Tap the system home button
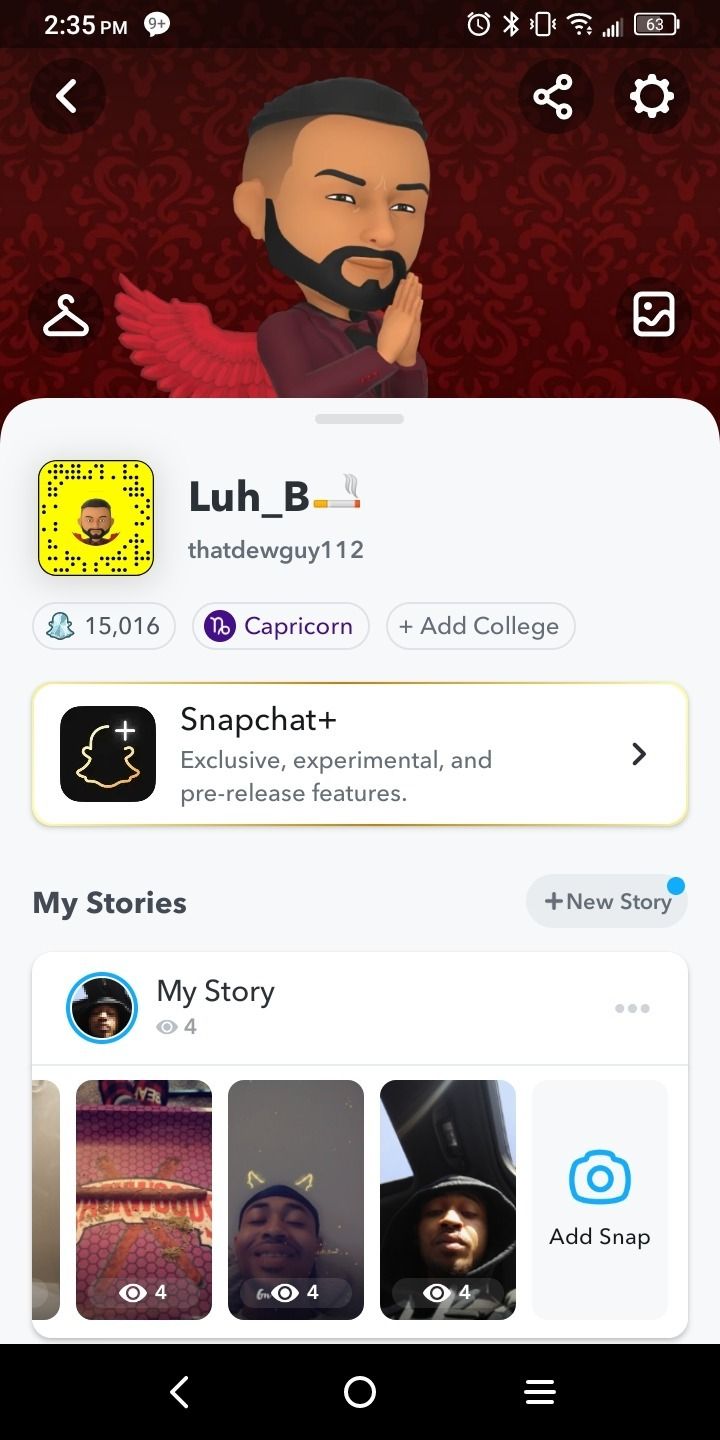This screenshot has width=720, height=1440. (x=360, y=1392)
